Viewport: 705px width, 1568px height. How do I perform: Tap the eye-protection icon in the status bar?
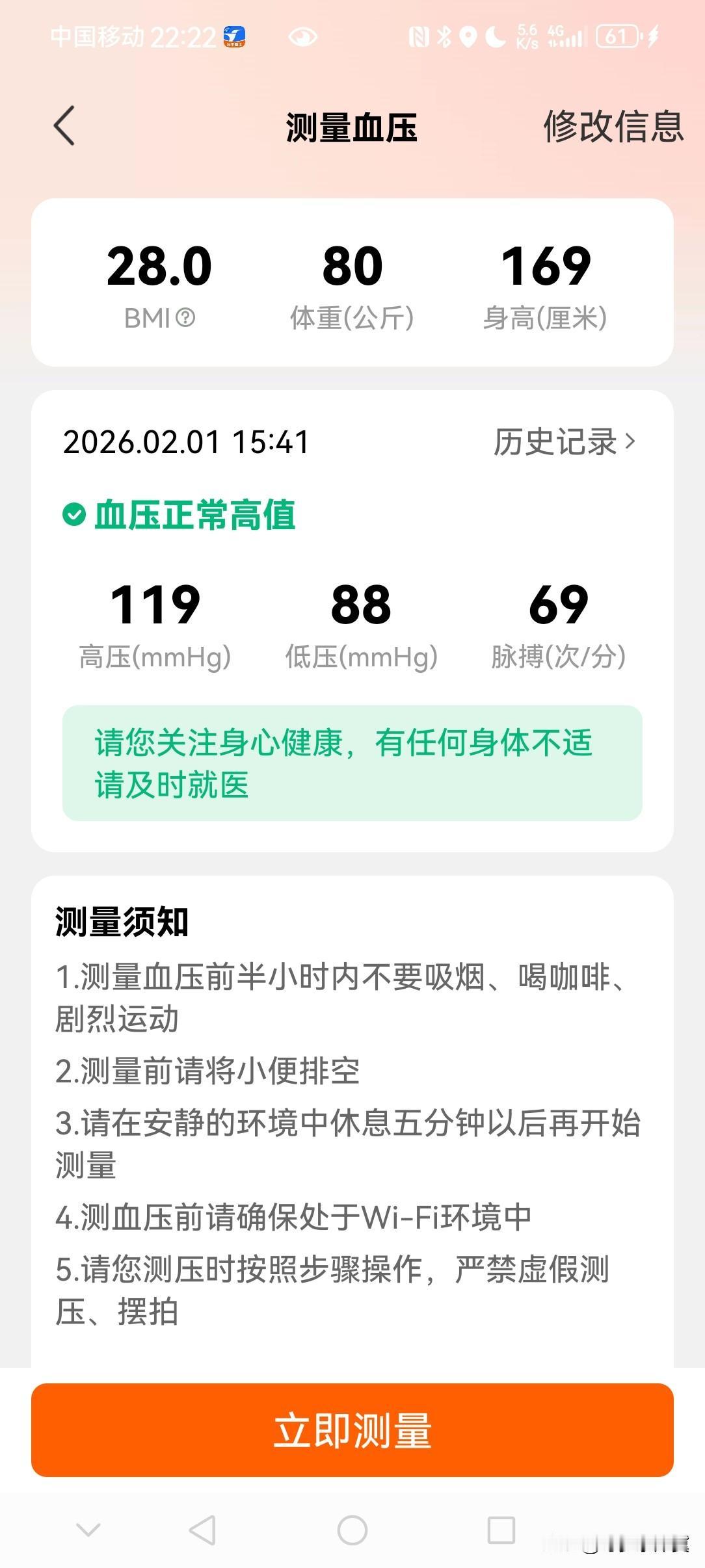point(303,37)
